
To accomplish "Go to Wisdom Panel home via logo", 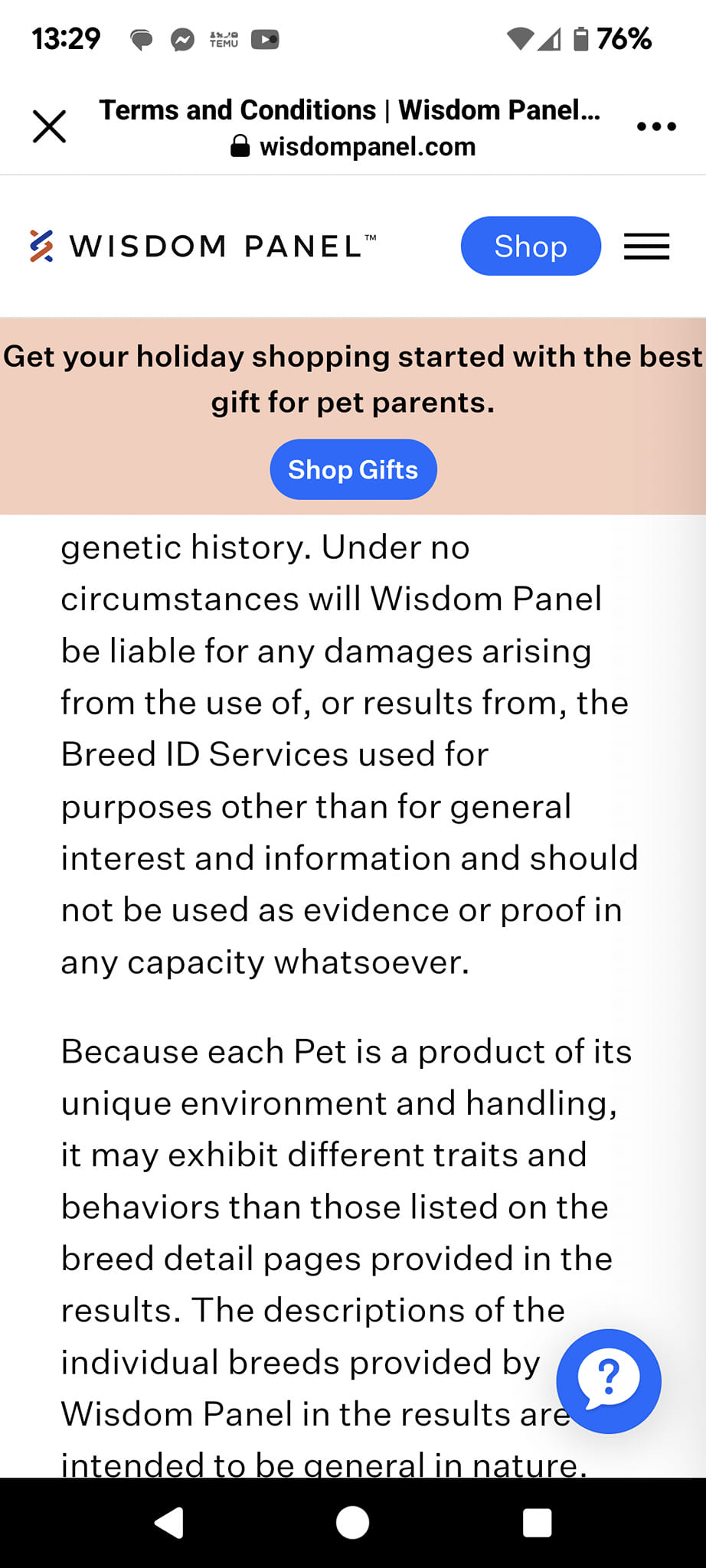I will pyautogui.click(x=203, y=247).
